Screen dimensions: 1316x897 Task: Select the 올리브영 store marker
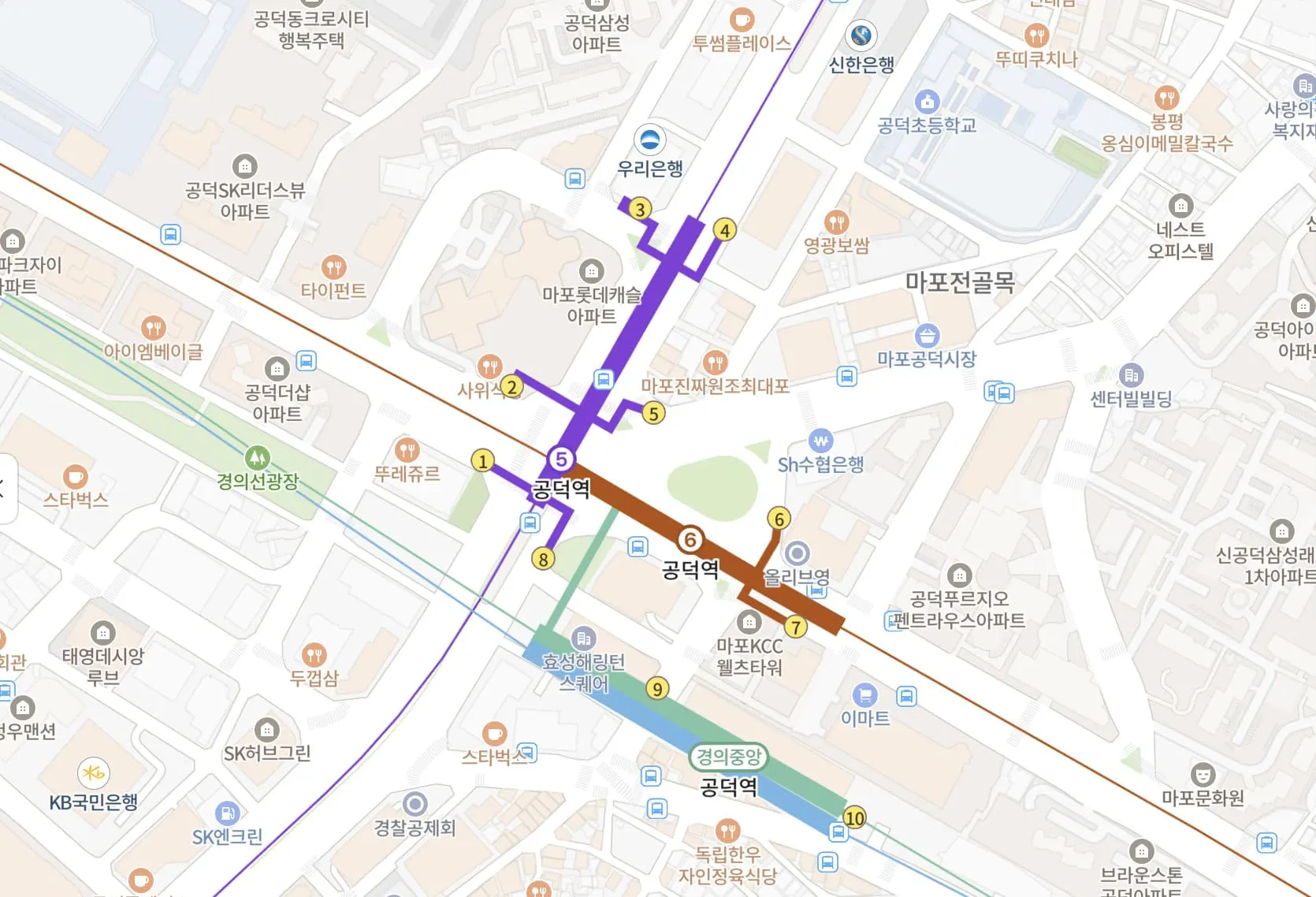[x=797, y=553]
